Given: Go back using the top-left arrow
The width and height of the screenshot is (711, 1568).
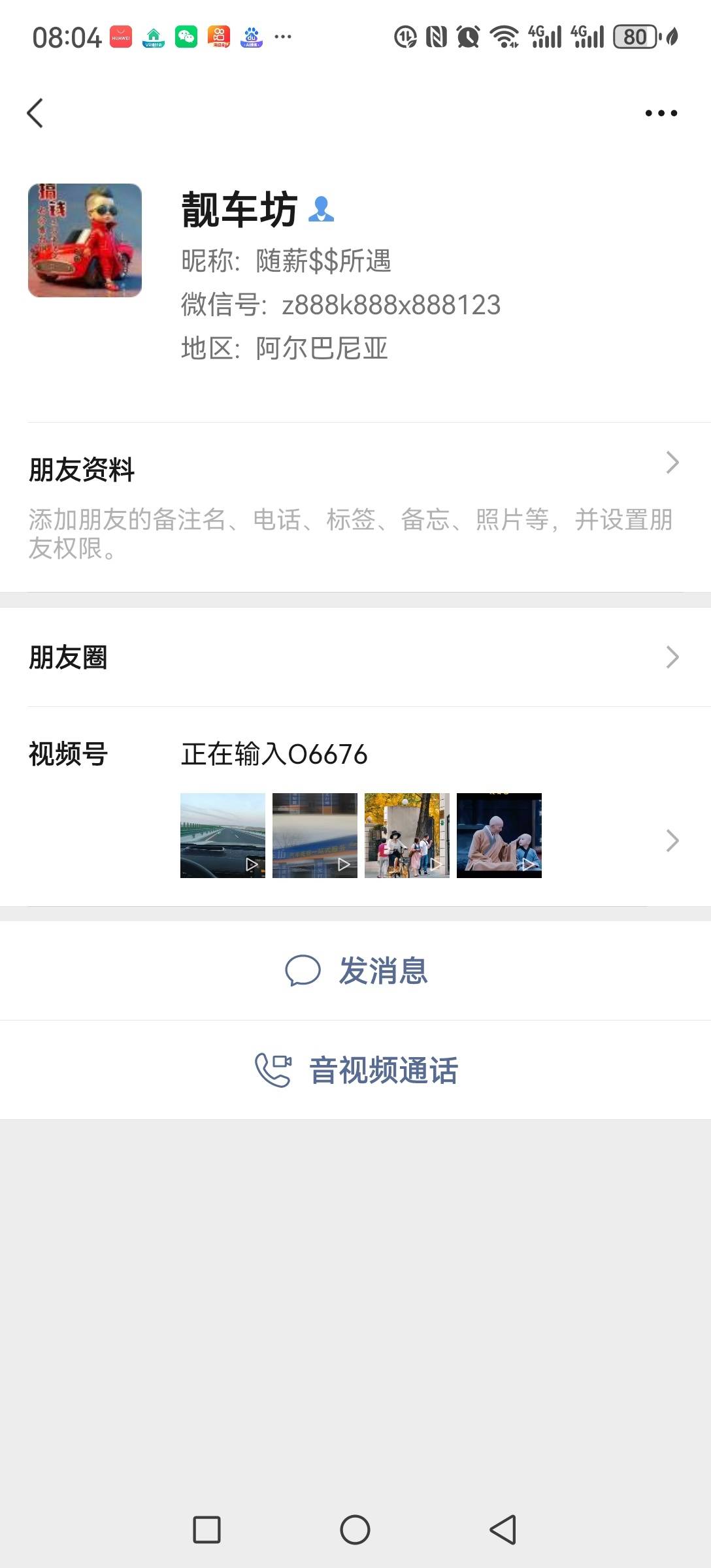Looking at the screenshot, I should [35, 113].
